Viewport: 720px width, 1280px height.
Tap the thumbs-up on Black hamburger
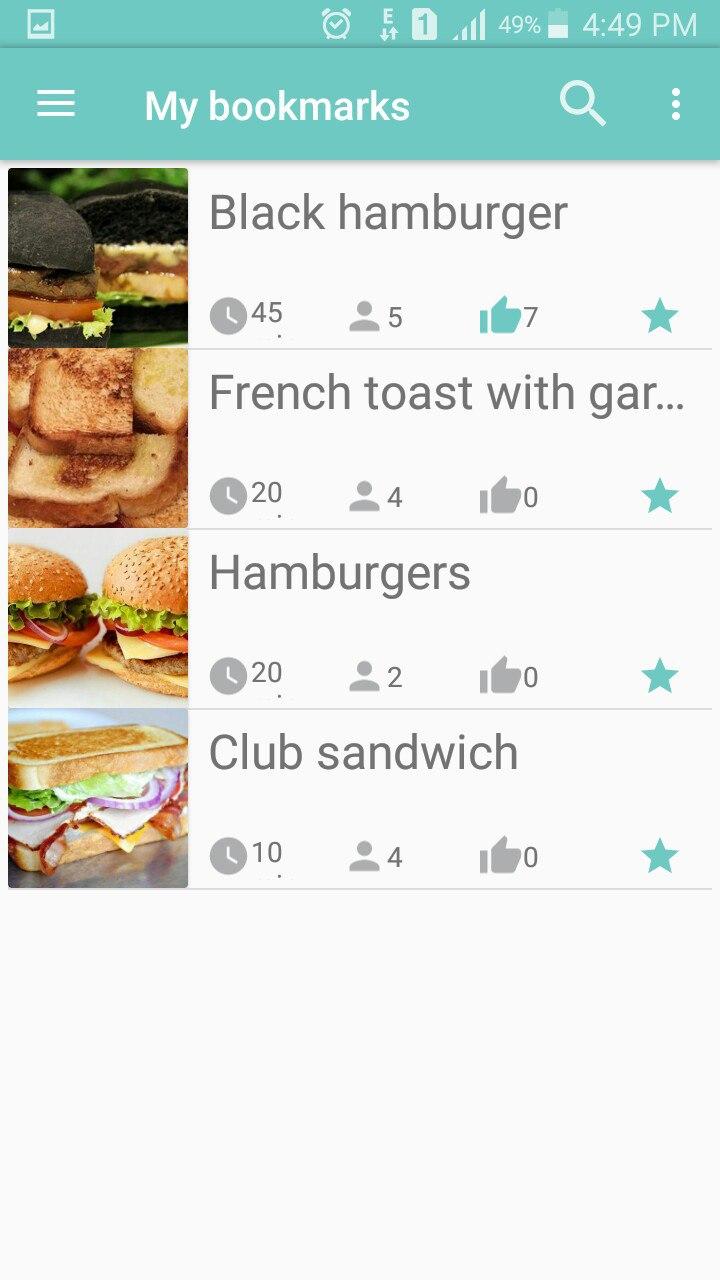[501, 316]
